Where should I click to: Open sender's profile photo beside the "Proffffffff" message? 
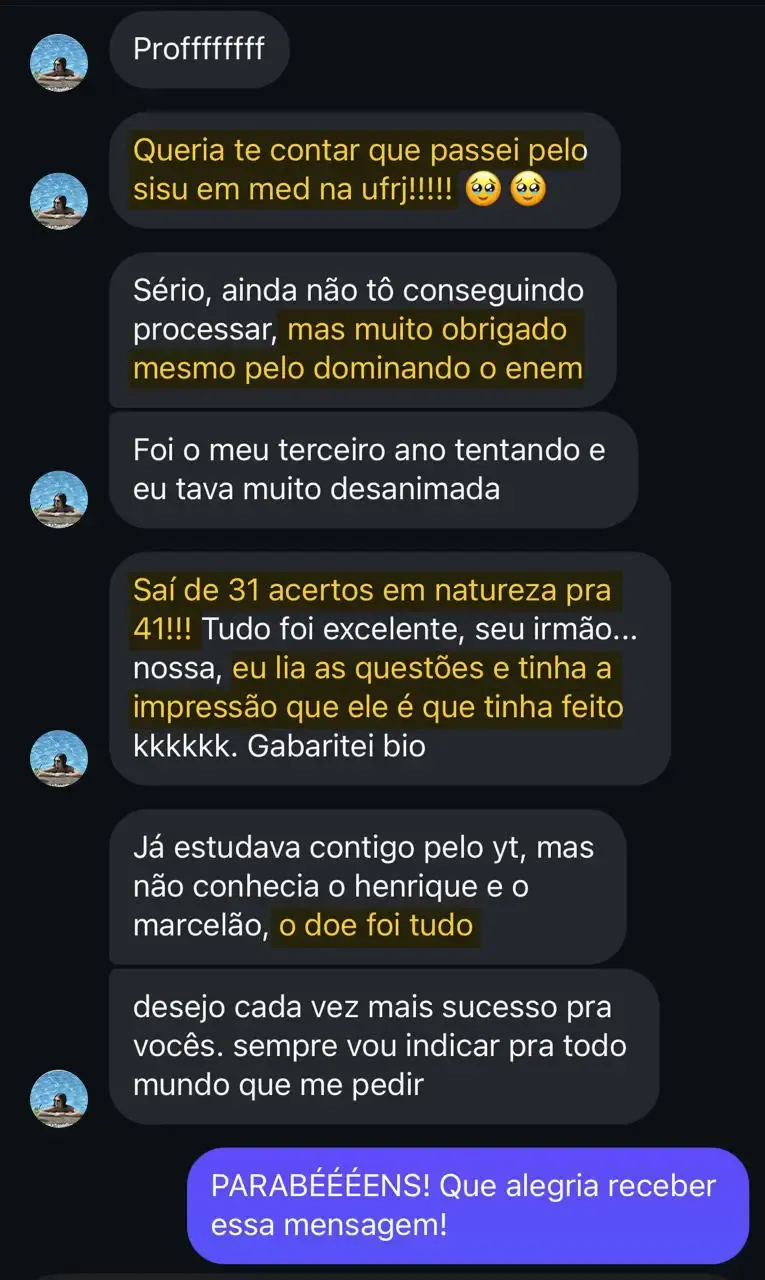tap(59, 63)
